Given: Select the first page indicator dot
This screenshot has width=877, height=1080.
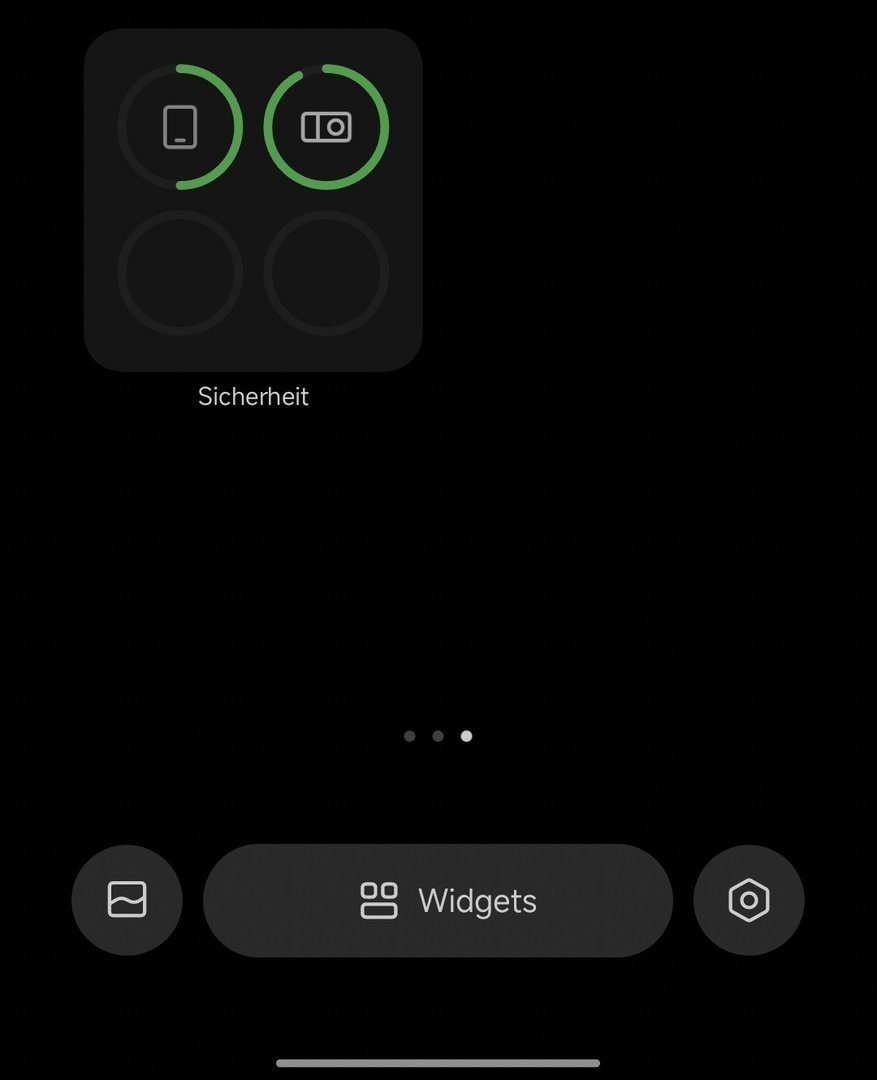Looking at the screenshot, I should (x=410, y=736).
